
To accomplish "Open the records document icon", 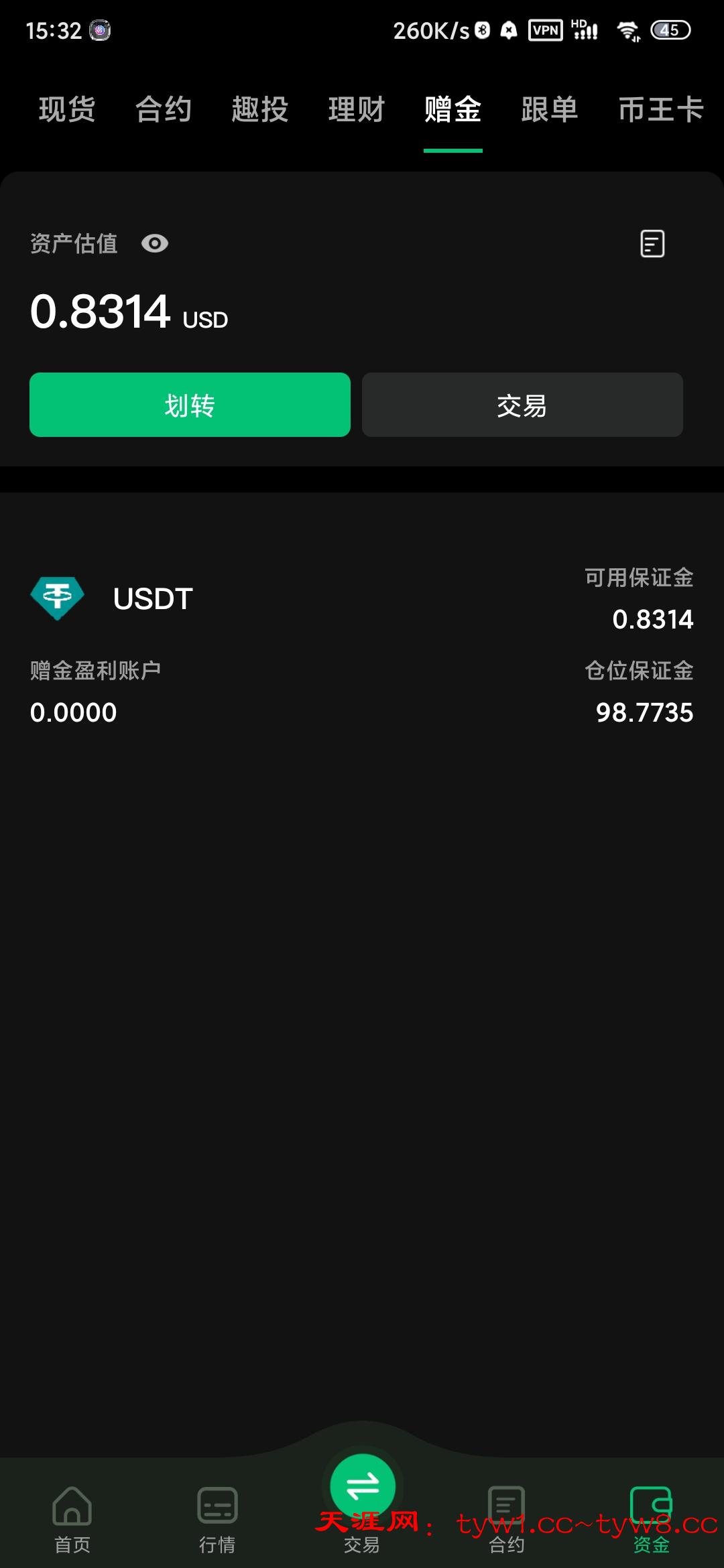I will click(x=652, y=243).
